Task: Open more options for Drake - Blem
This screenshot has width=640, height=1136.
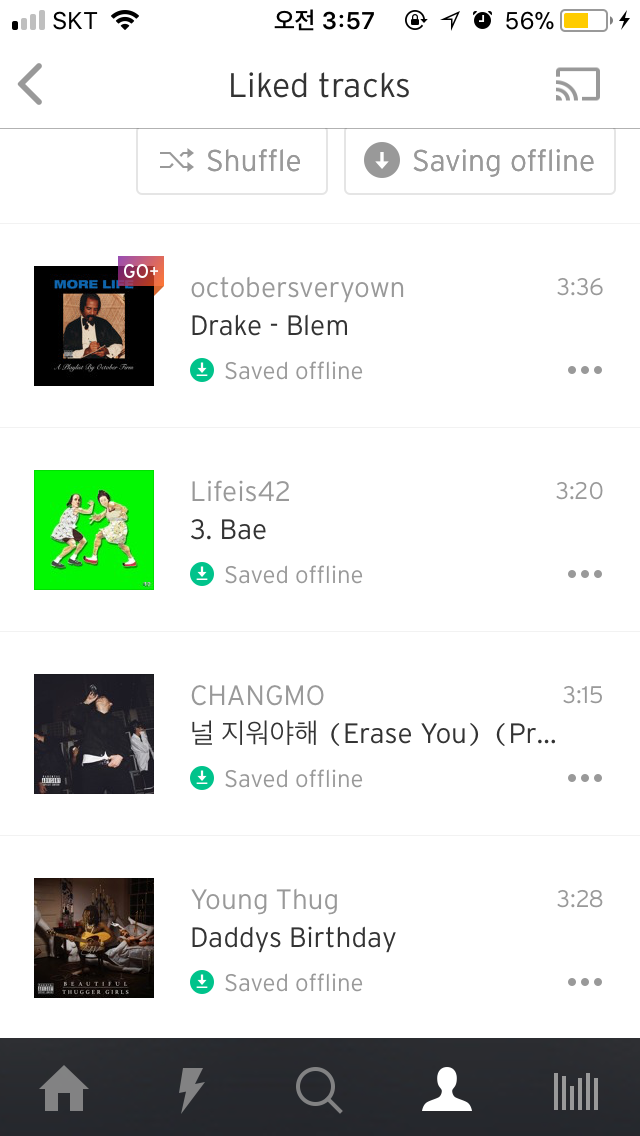Action: tap(585, 370)
